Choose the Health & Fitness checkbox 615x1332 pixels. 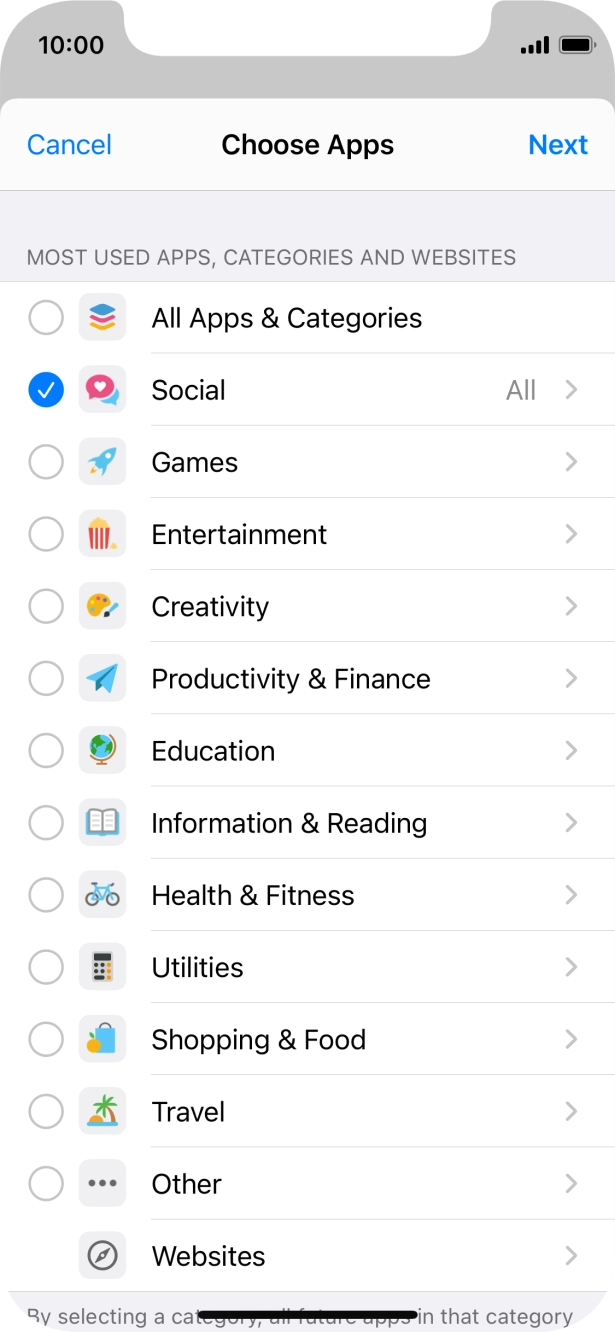tap(46, 895)
